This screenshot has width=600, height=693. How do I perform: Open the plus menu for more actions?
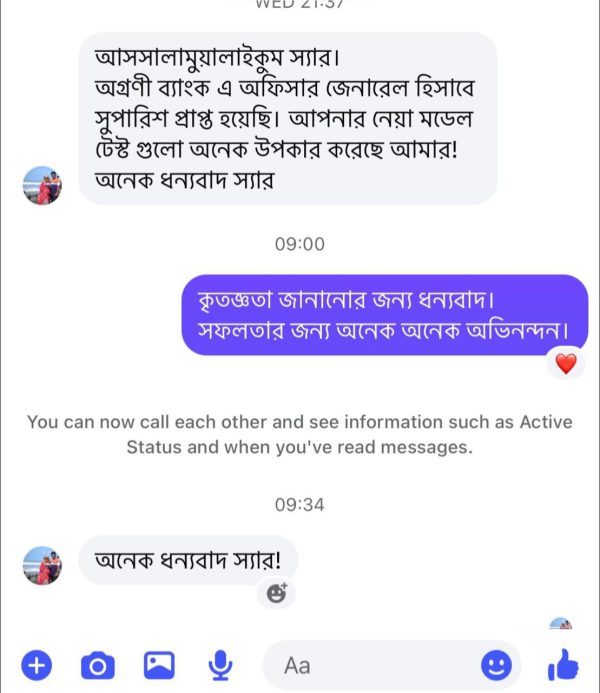point(35,665)
